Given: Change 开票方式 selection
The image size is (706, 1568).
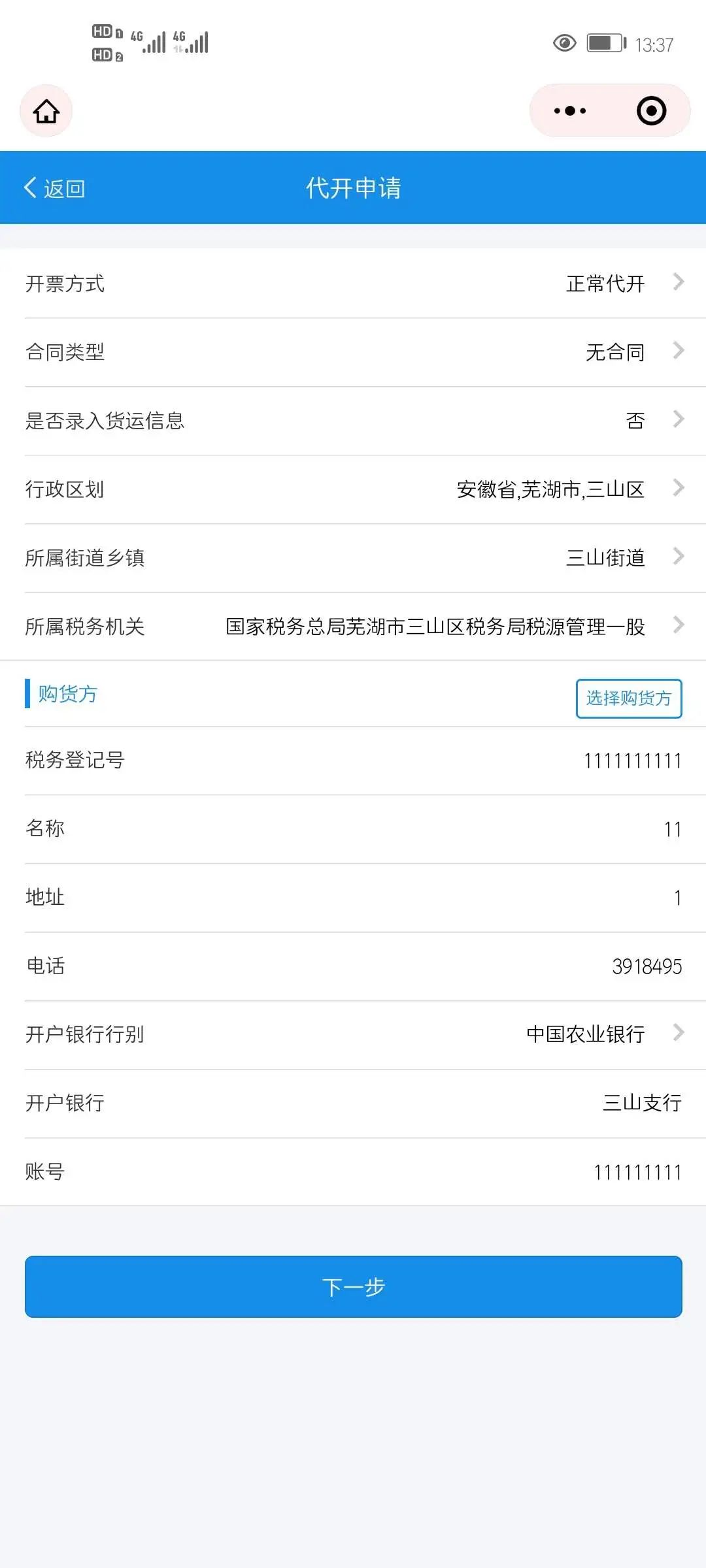Looking at the screenshot, I should point(353,284).
